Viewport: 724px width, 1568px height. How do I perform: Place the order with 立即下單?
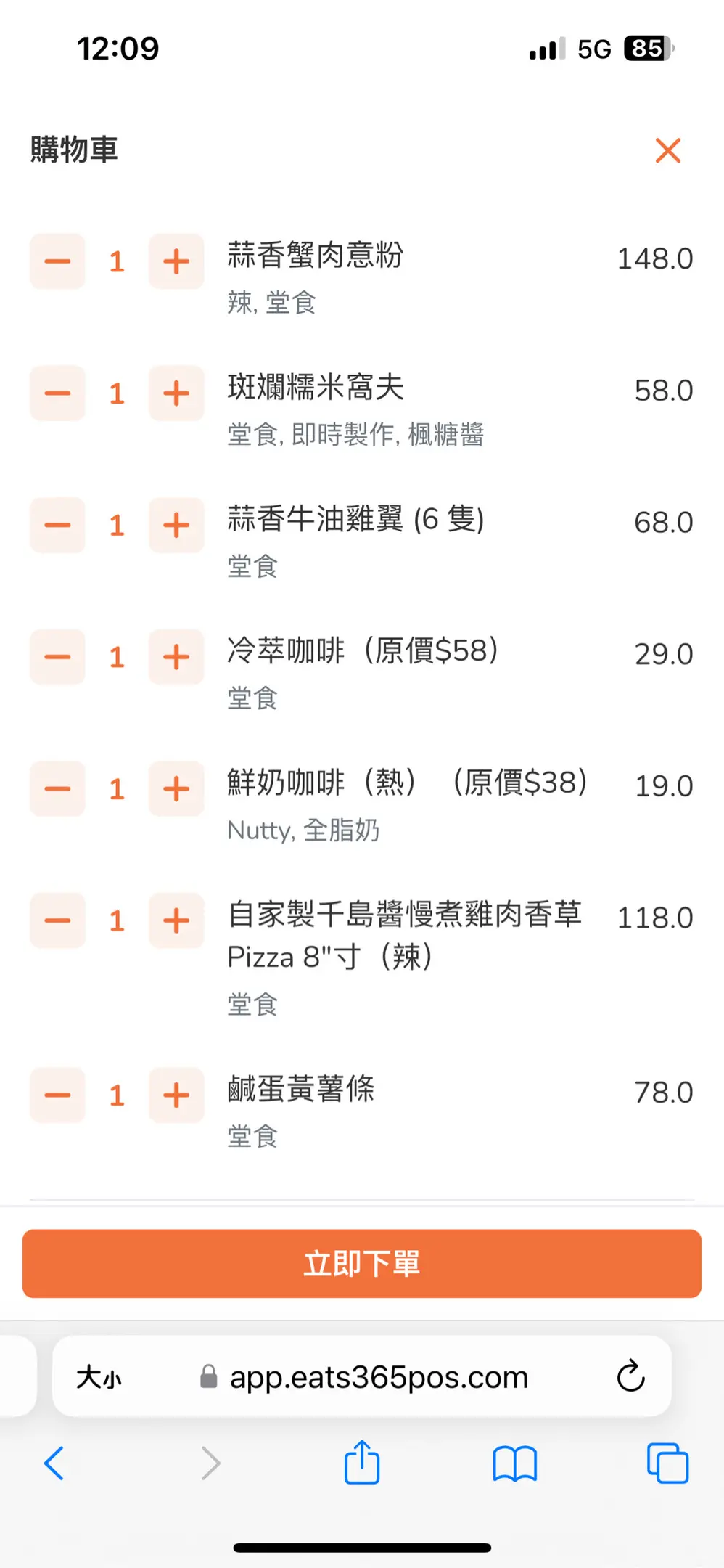coord(361,1264)
